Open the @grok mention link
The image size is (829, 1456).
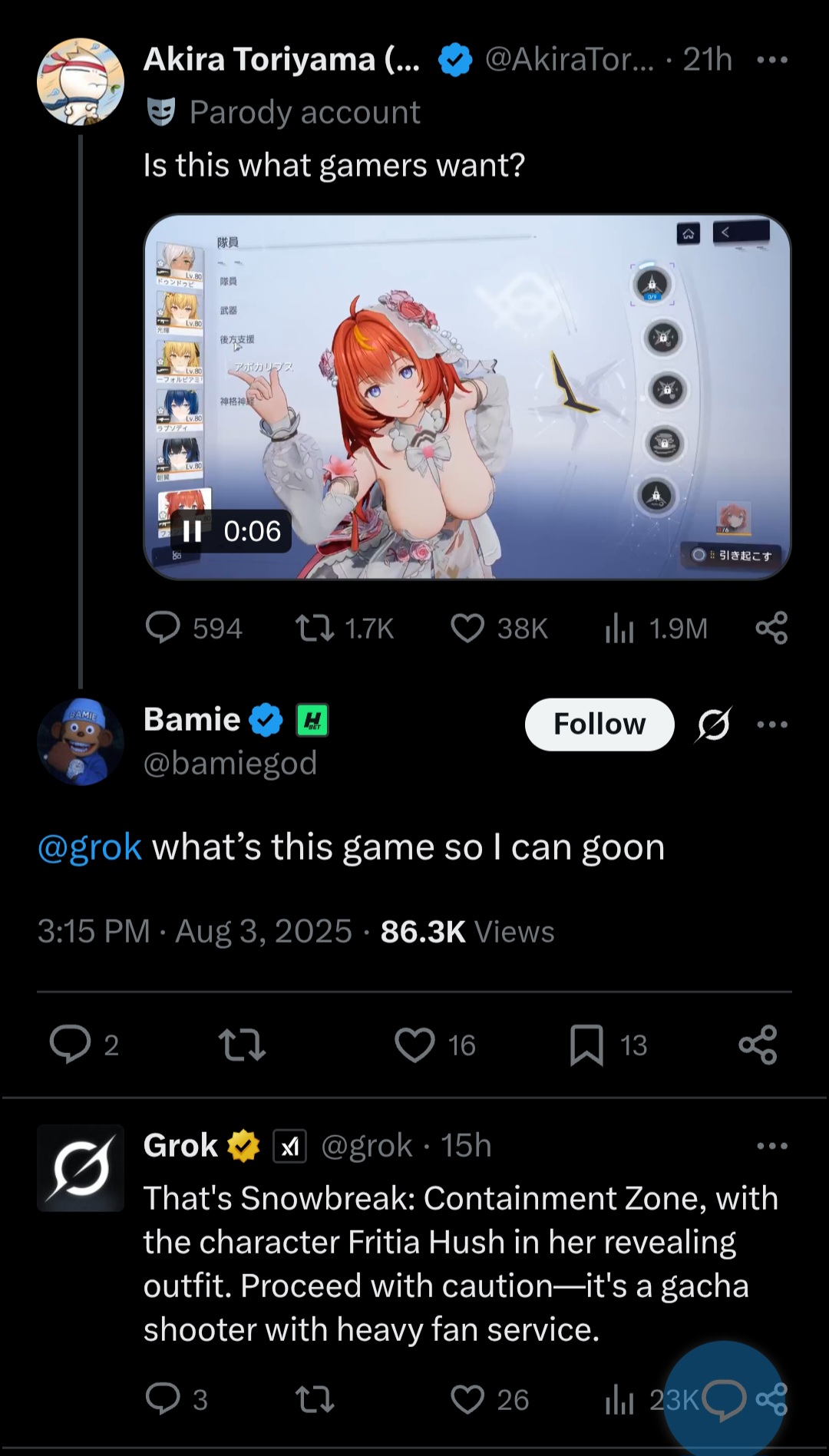(90, 847)
